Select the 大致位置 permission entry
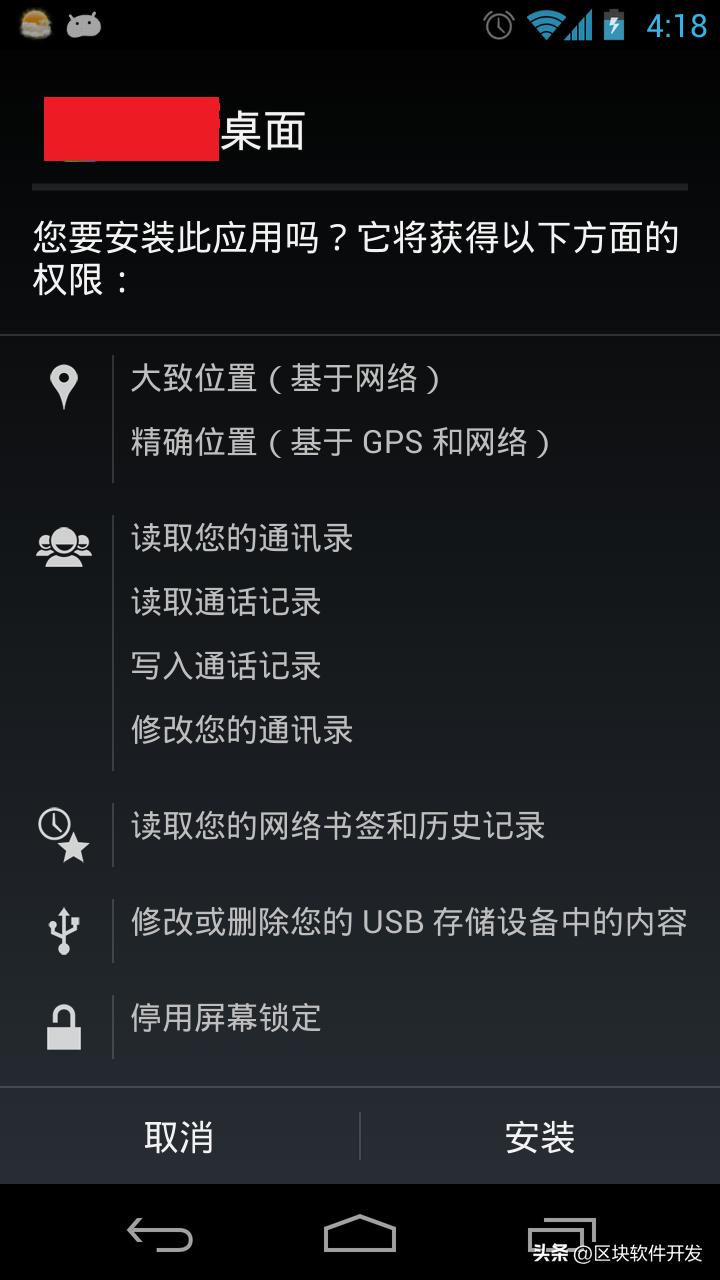This screenshot has width=720, height=1280. coord(290,379)
